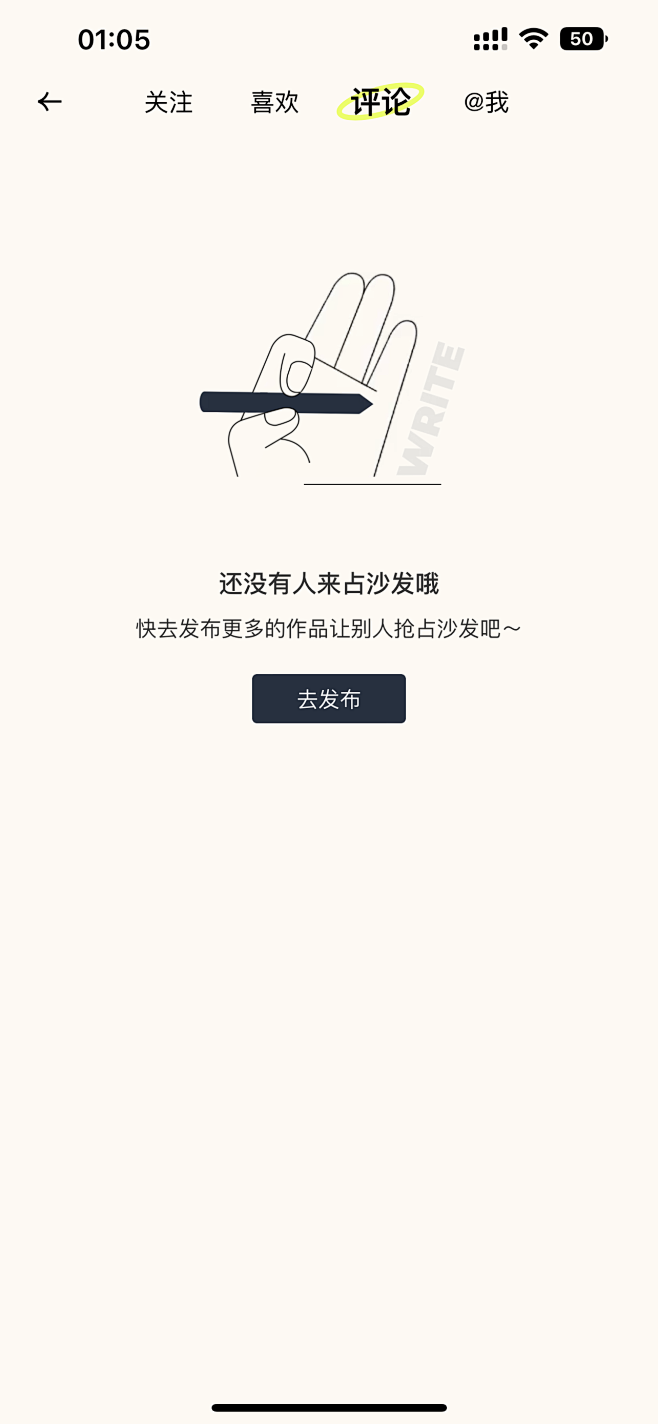Viewport: 658px width, 1424px height.
Task: Switch to the 喜欢 tab
Action: point(275,102)
